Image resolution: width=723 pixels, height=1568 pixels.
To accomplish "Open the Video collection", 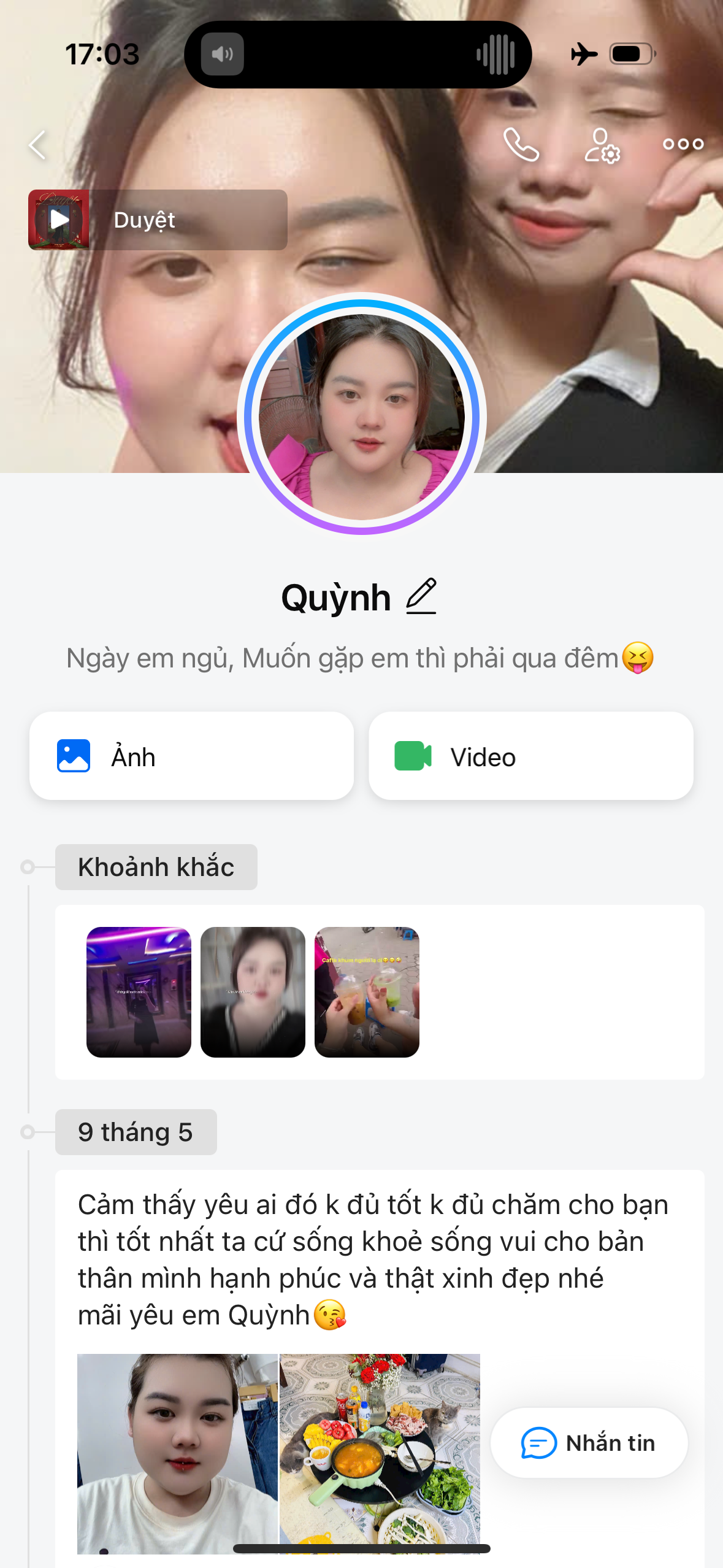I will pos(530,756).
